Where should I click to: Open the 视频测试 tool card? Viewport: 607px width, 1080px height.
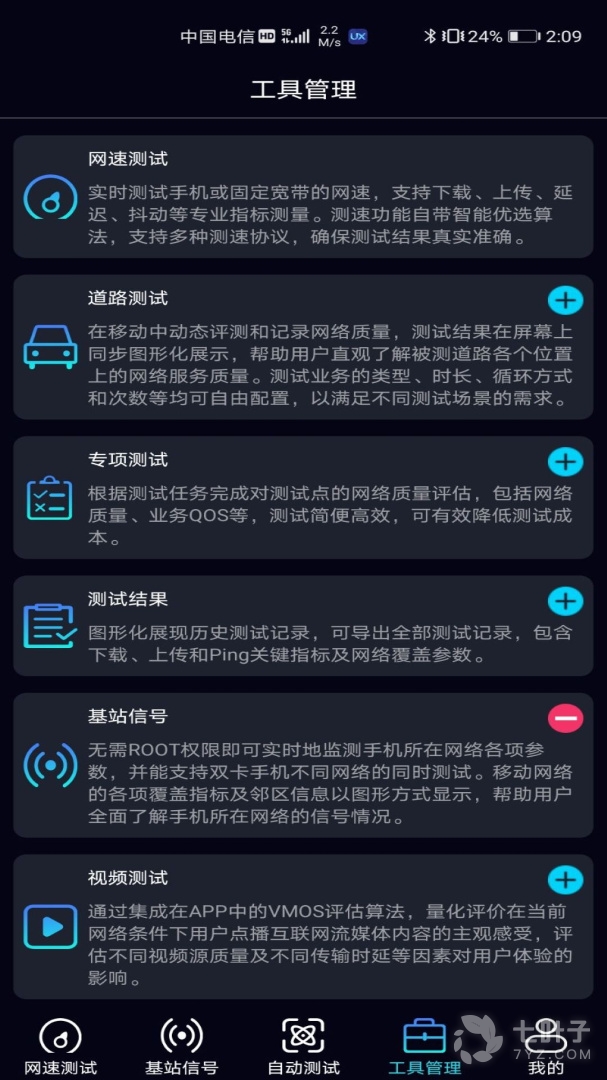tap(303, 925)
